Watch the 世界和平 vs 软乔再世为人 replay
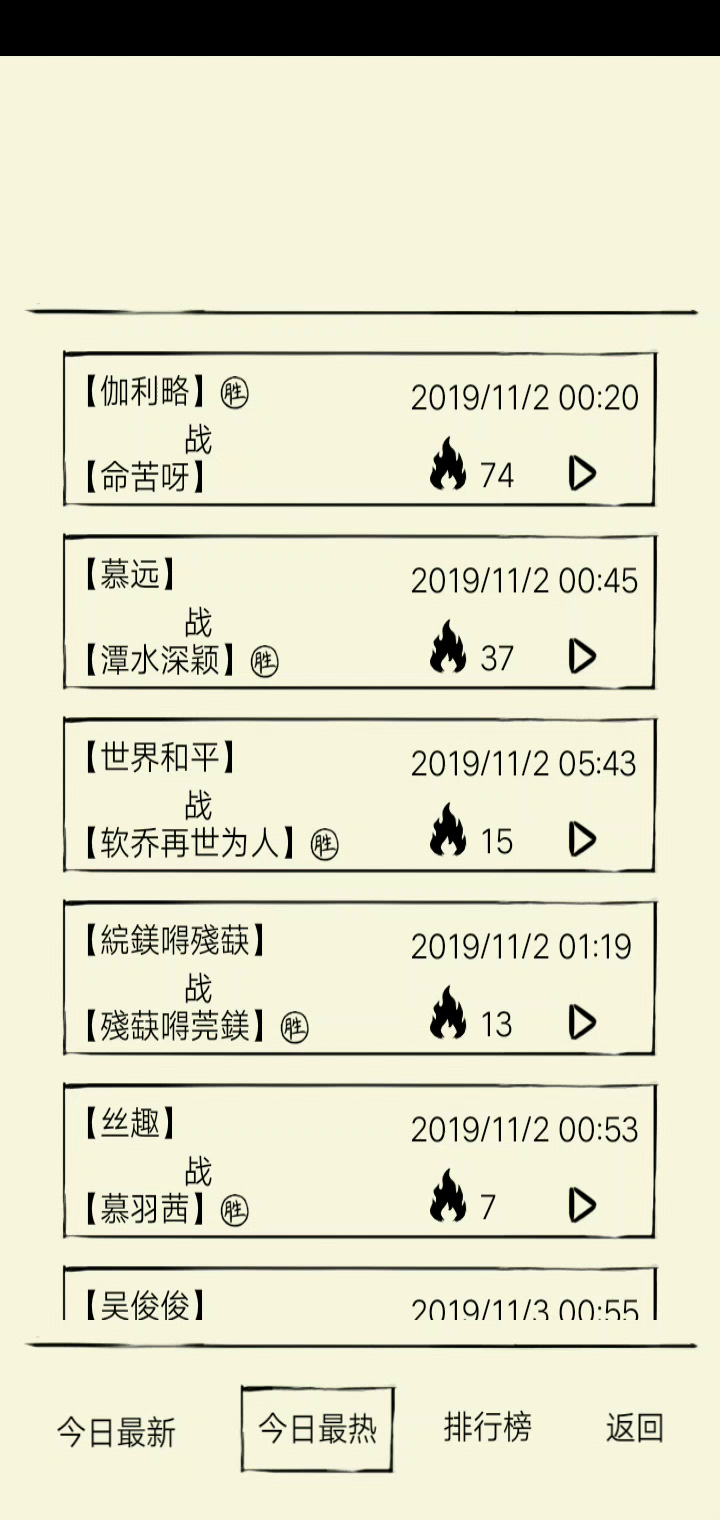This screenshot has height=1520, width=720. pyautogui.click(x=583, y=839)
